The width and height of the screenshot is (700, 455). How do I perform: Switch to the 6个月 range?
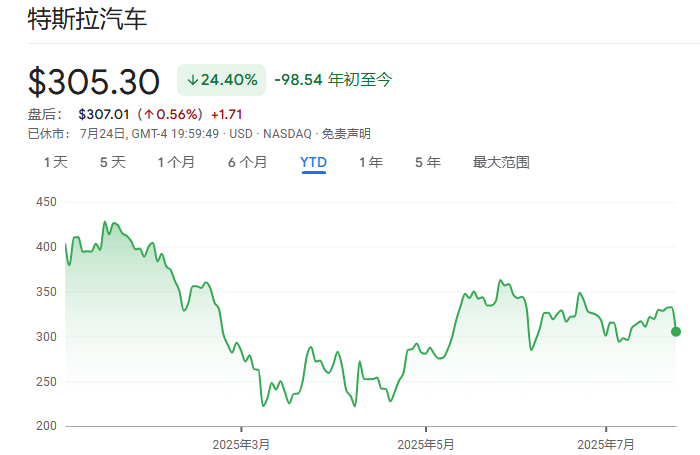247,162
